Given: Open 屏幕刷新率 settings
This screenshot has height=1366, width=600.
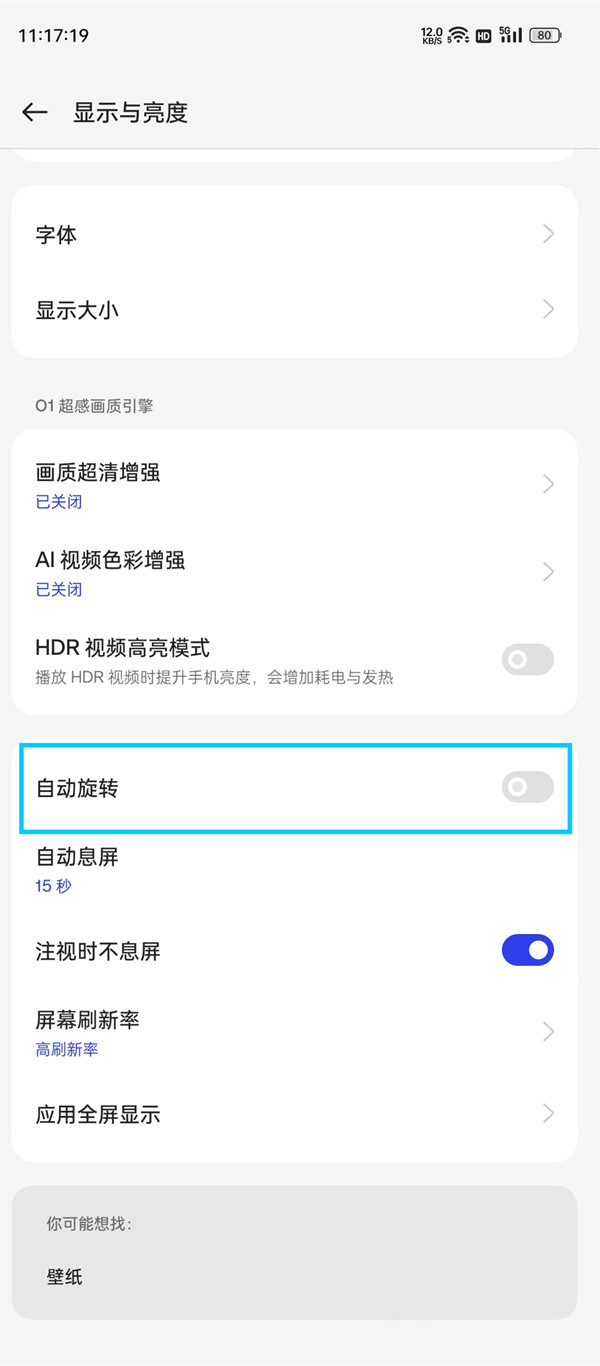Looking at the screenshot, I should [294, 1032].
